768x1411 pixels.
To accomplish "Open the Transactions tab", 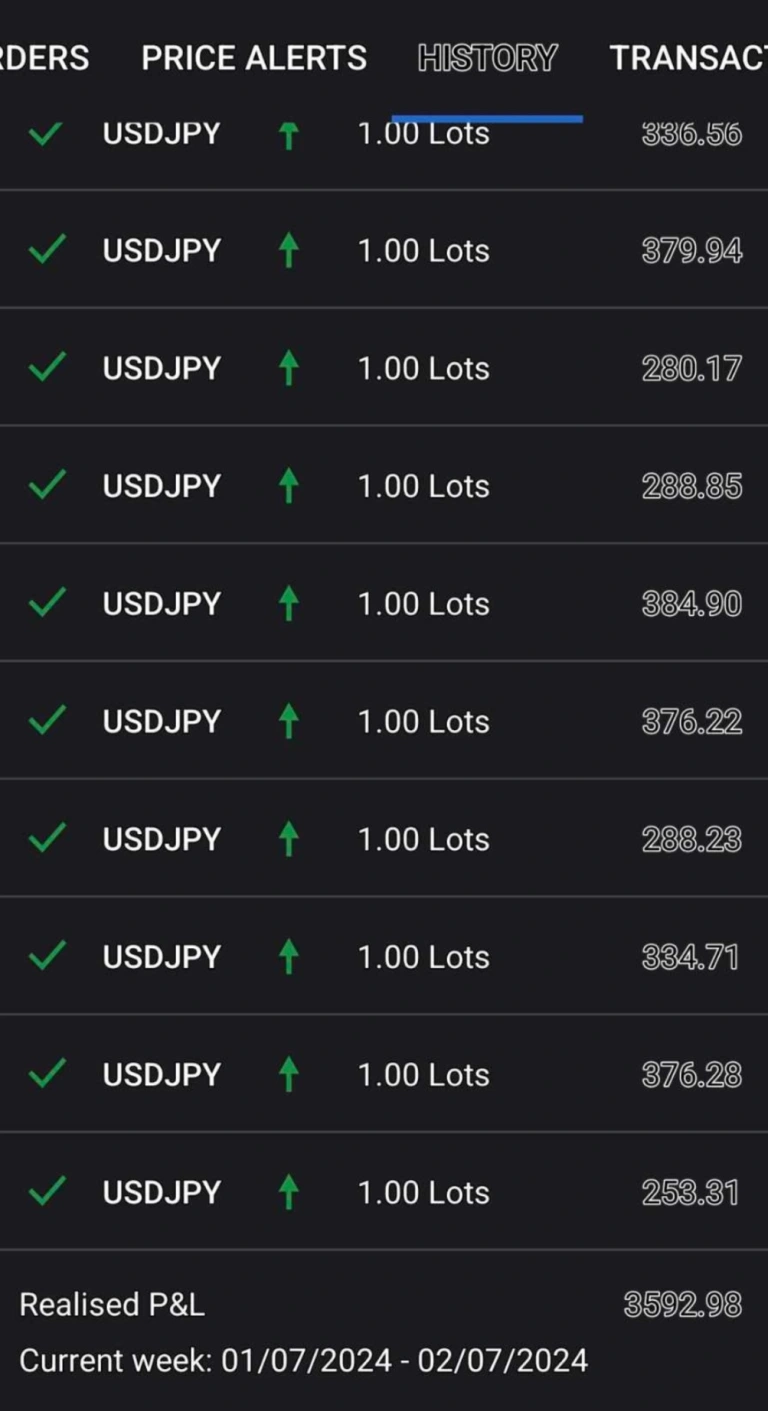I will point(688,58).
